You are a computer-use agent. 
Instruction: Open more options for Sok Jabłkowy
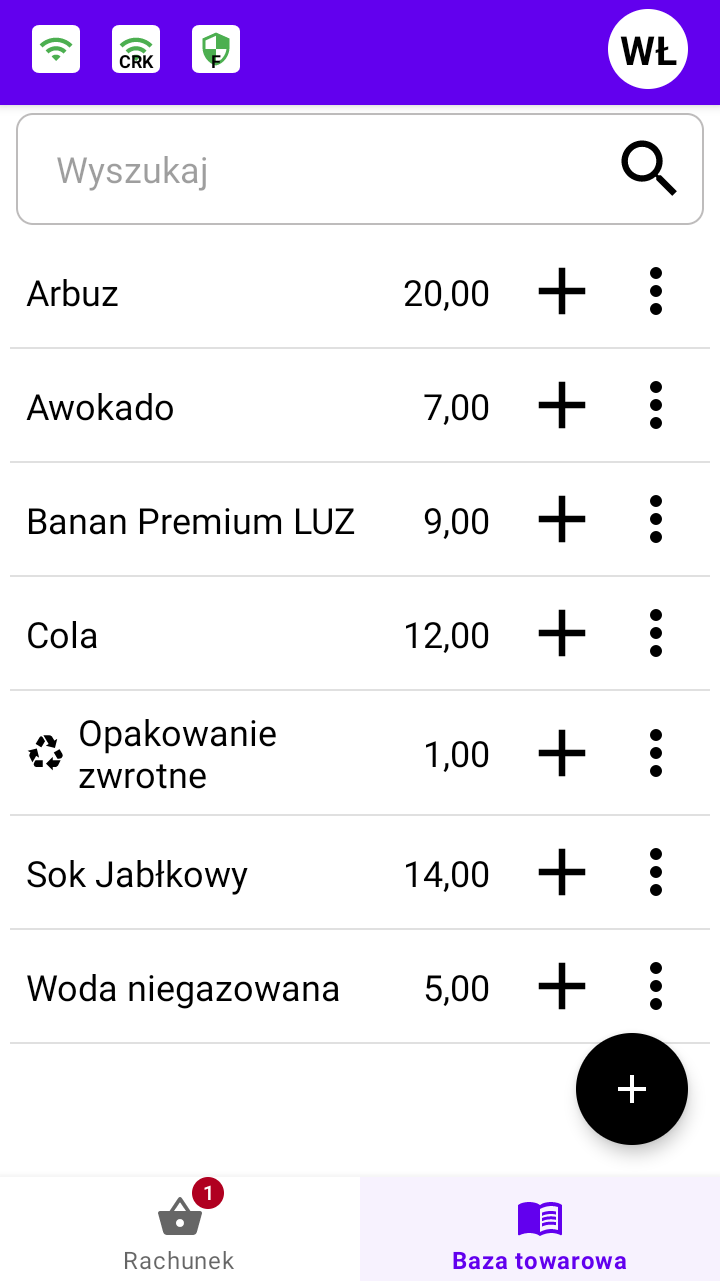coord(656,873)
